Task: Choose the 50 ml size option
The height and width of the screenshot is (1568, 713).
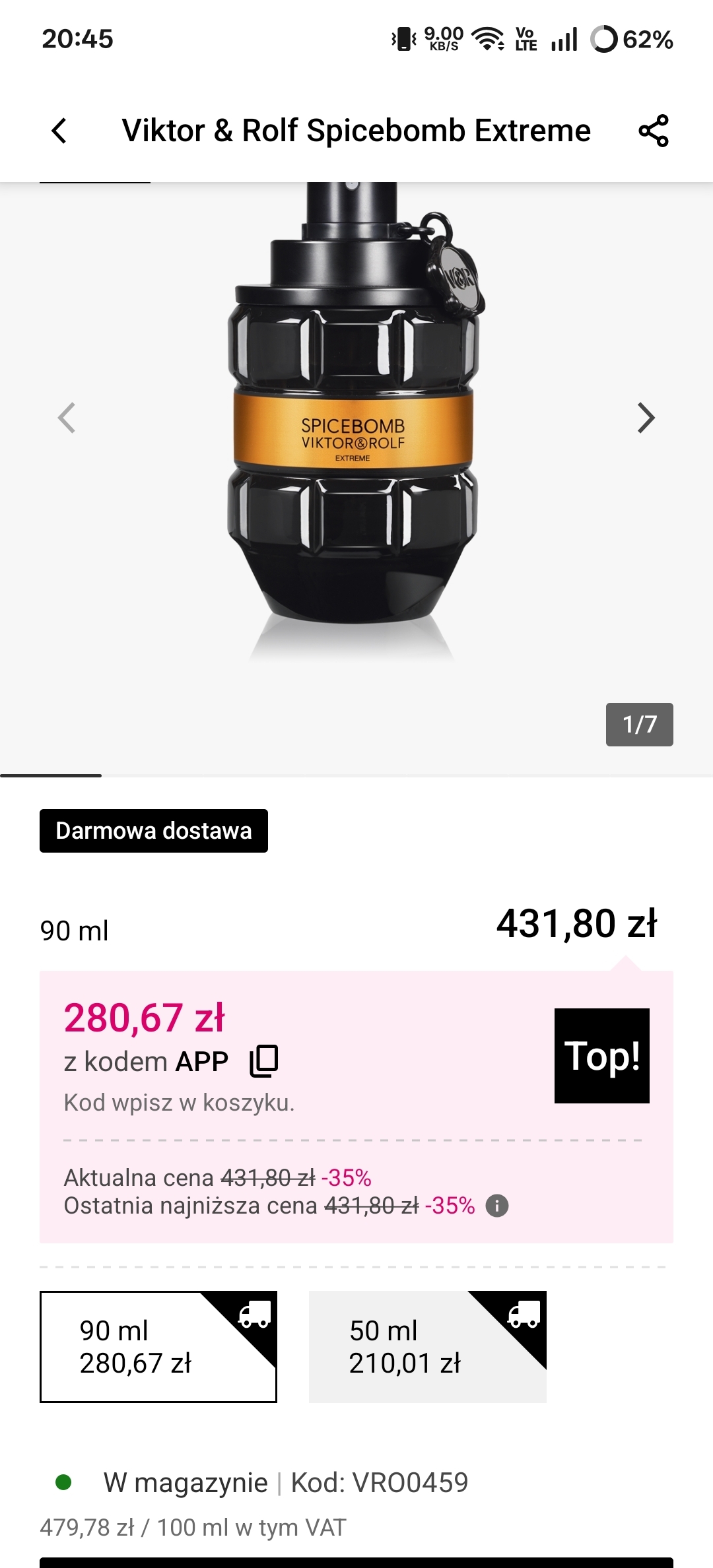Action: [427, 1346]
